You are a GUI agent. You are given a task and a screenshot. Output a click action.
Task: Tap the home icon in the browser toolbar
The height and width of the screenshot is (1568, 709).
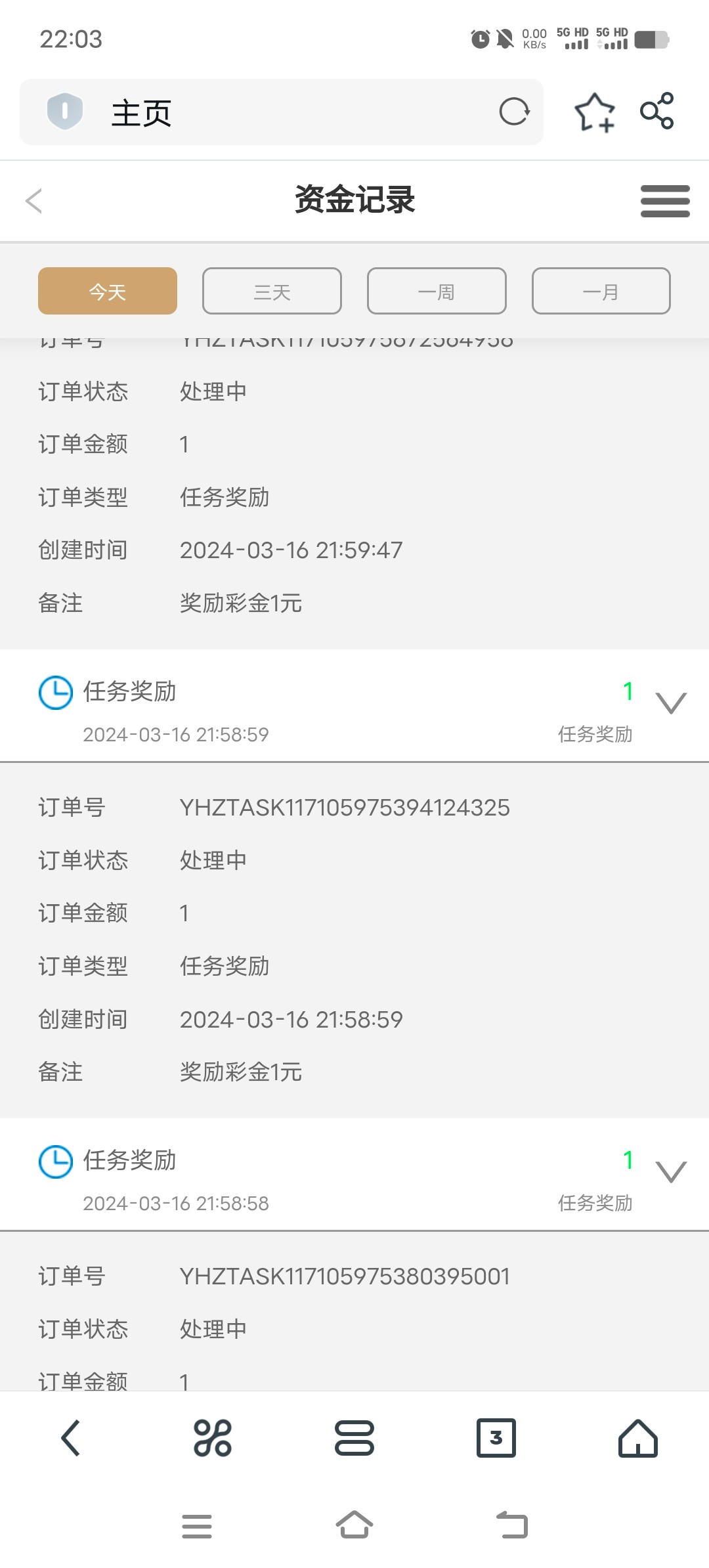637,1439
